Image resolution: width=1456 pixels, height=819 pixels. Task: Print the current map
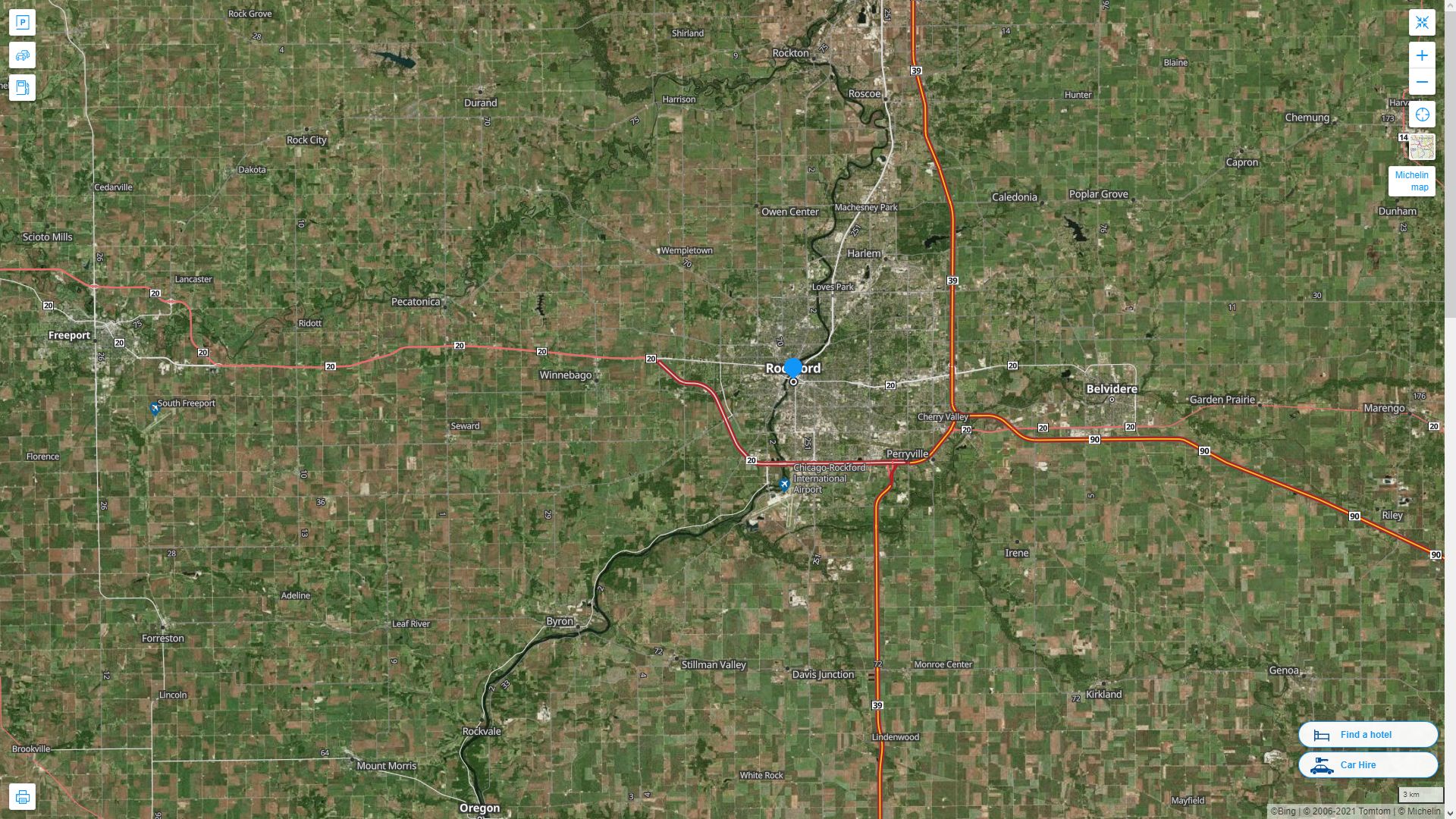[x=22, y=797]
